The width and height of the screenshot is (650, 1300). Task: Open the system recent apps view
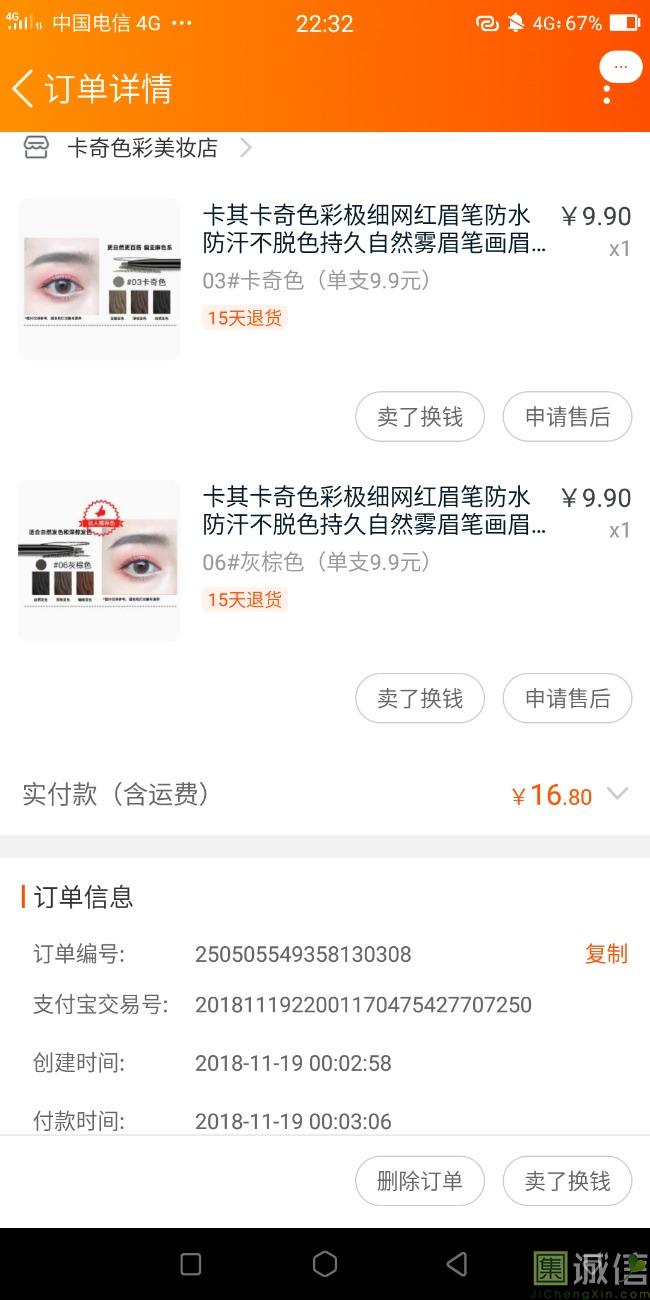tap(191, 1264)
